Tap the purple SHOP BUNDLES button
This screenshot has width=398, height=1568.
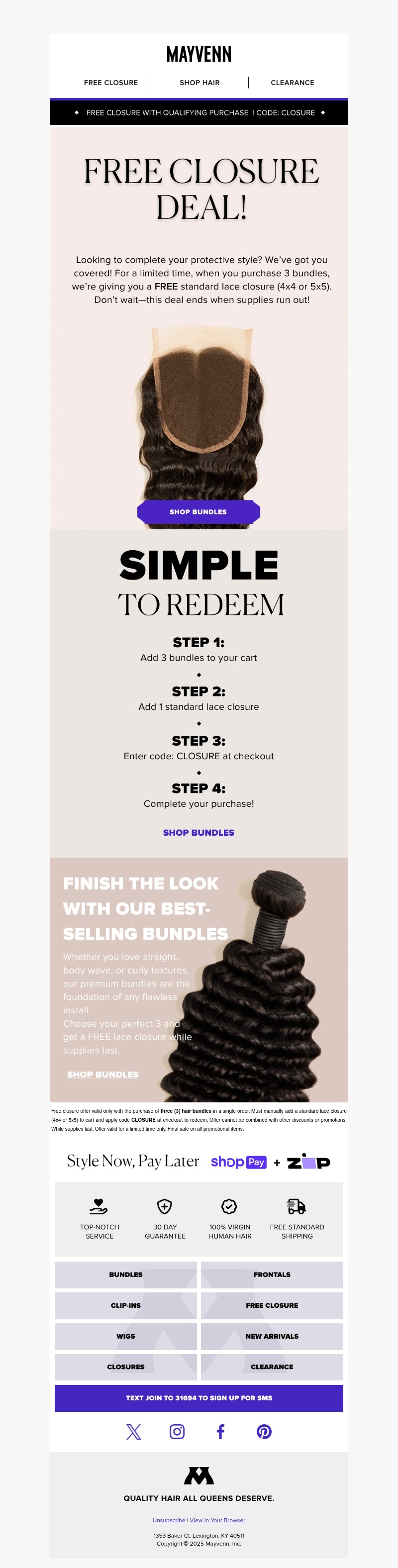(199, 512)
